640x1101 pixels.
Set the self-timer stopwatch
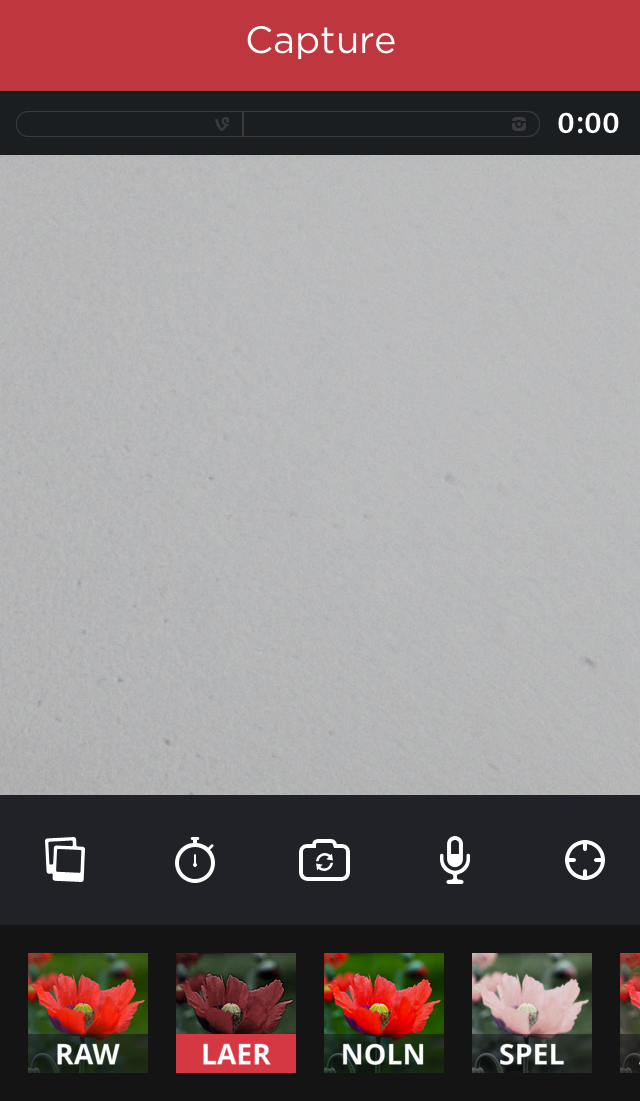(x=195, y=859)
